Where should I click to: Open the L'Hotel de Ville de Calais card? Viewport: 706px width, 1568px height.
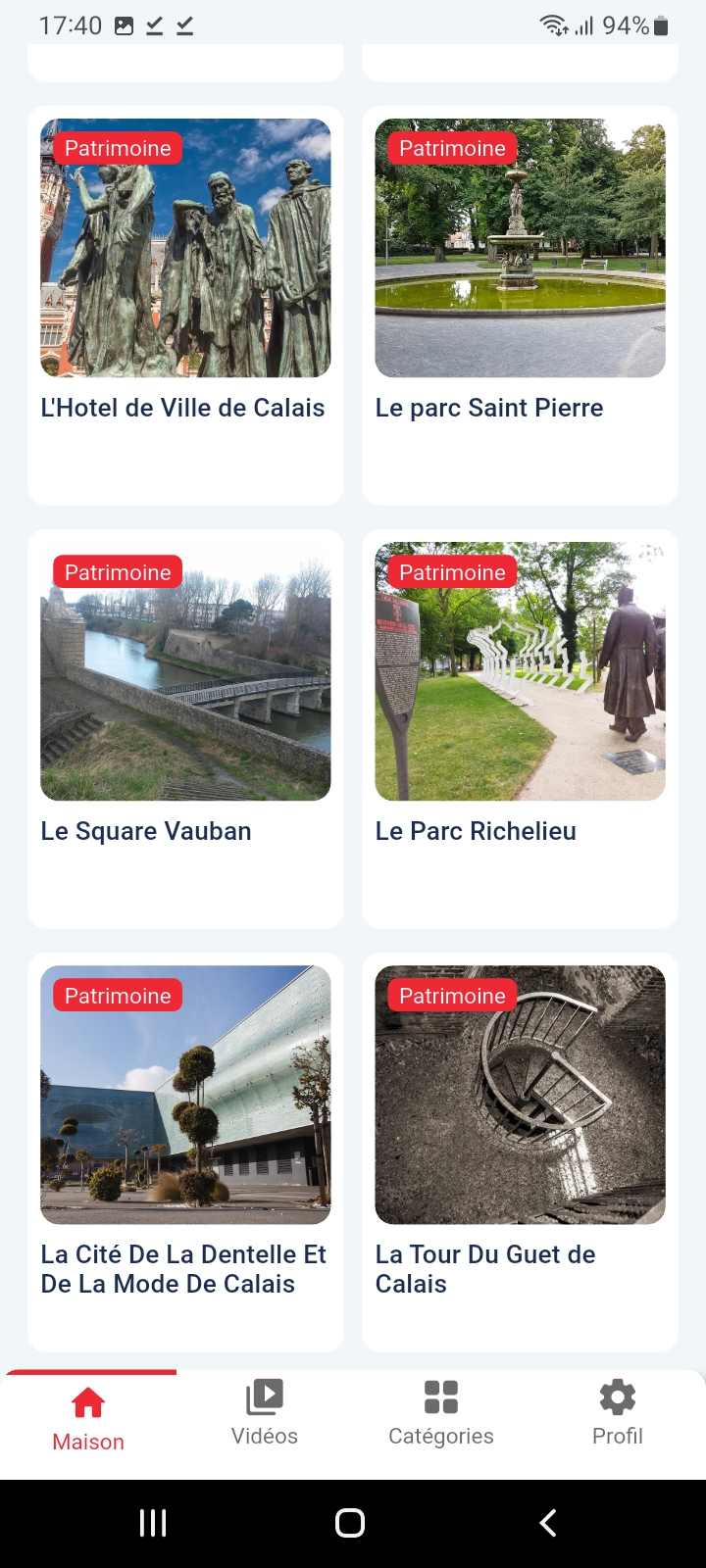coord(185,304)
